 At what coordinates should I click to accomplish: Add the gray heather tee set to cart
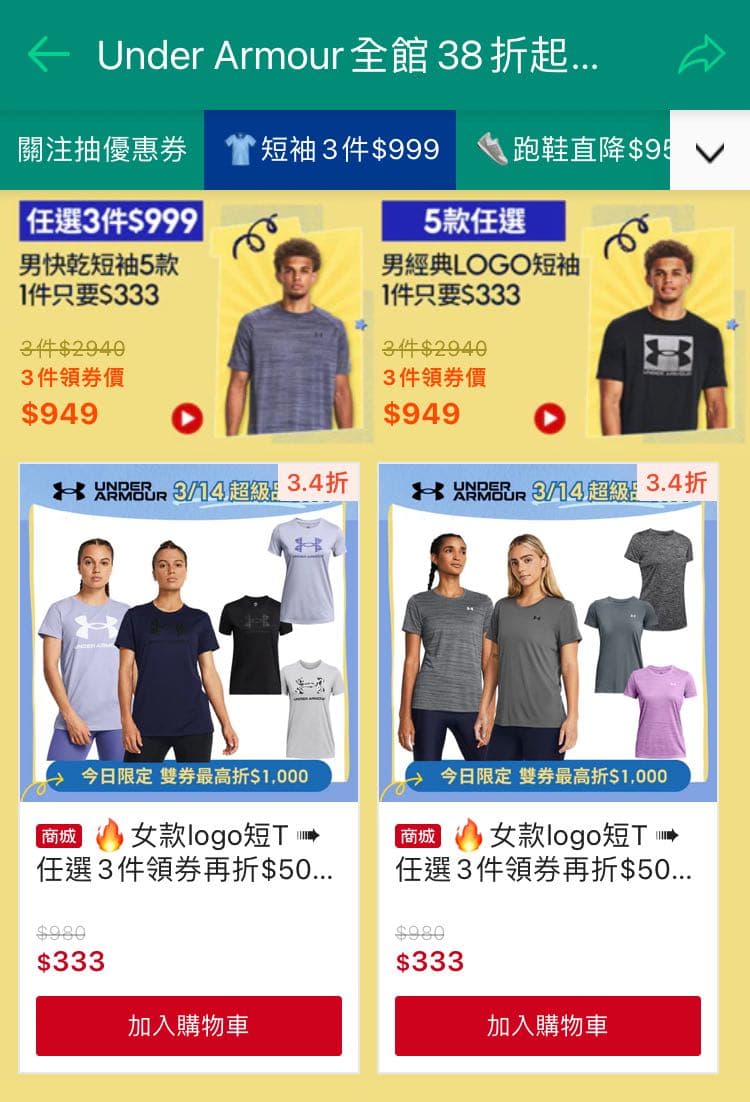click(x=548, y=1025)
